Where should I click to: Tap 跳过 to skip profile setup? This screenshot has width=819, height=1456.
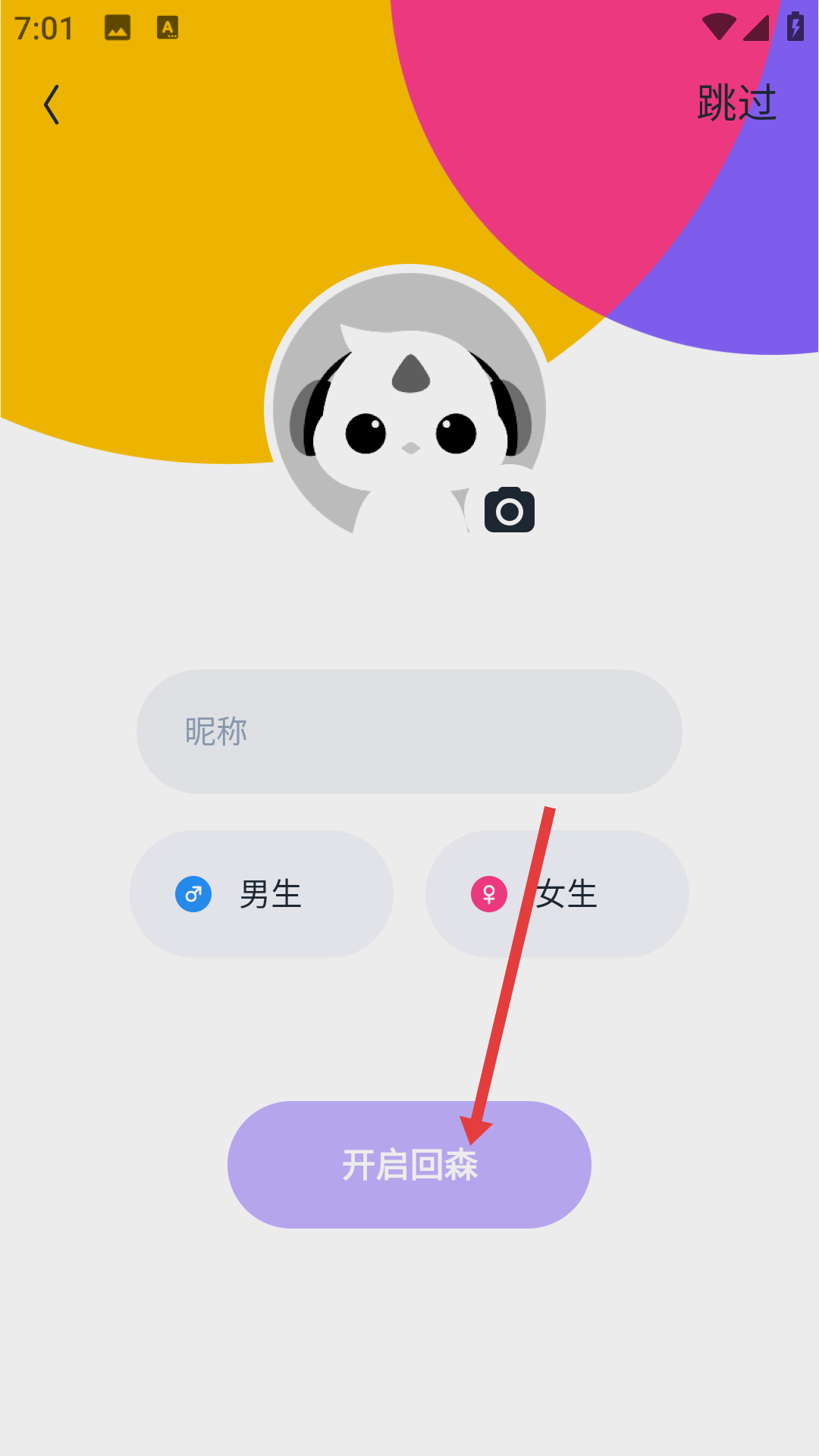pyautogui.click(x=737, y=103)
